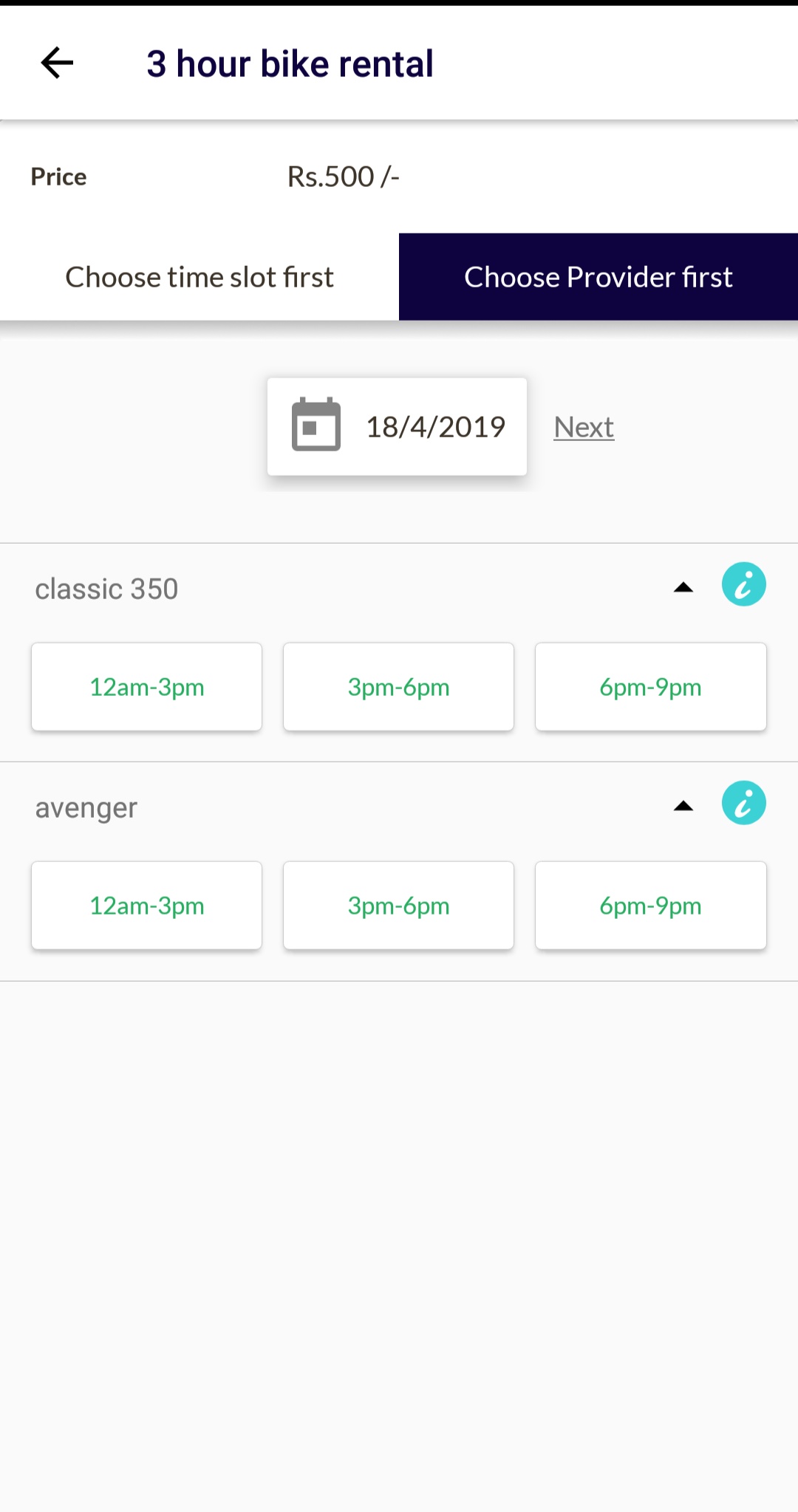
Task: Select 6pm-9pm slot for classic 350
Action: (650, 687)
